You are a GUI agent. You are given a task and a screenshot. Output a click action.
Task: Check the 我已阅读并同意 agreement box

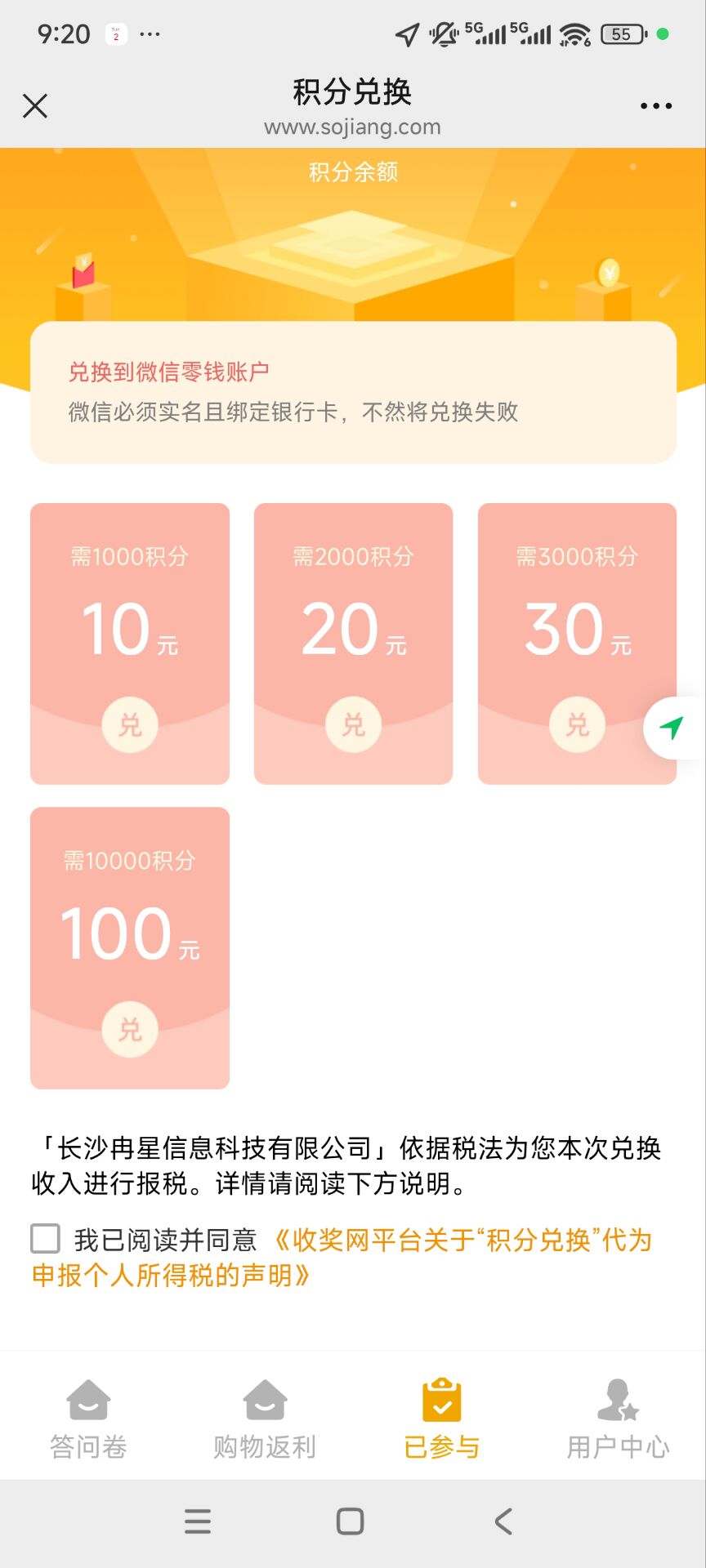click(46, 1238)
